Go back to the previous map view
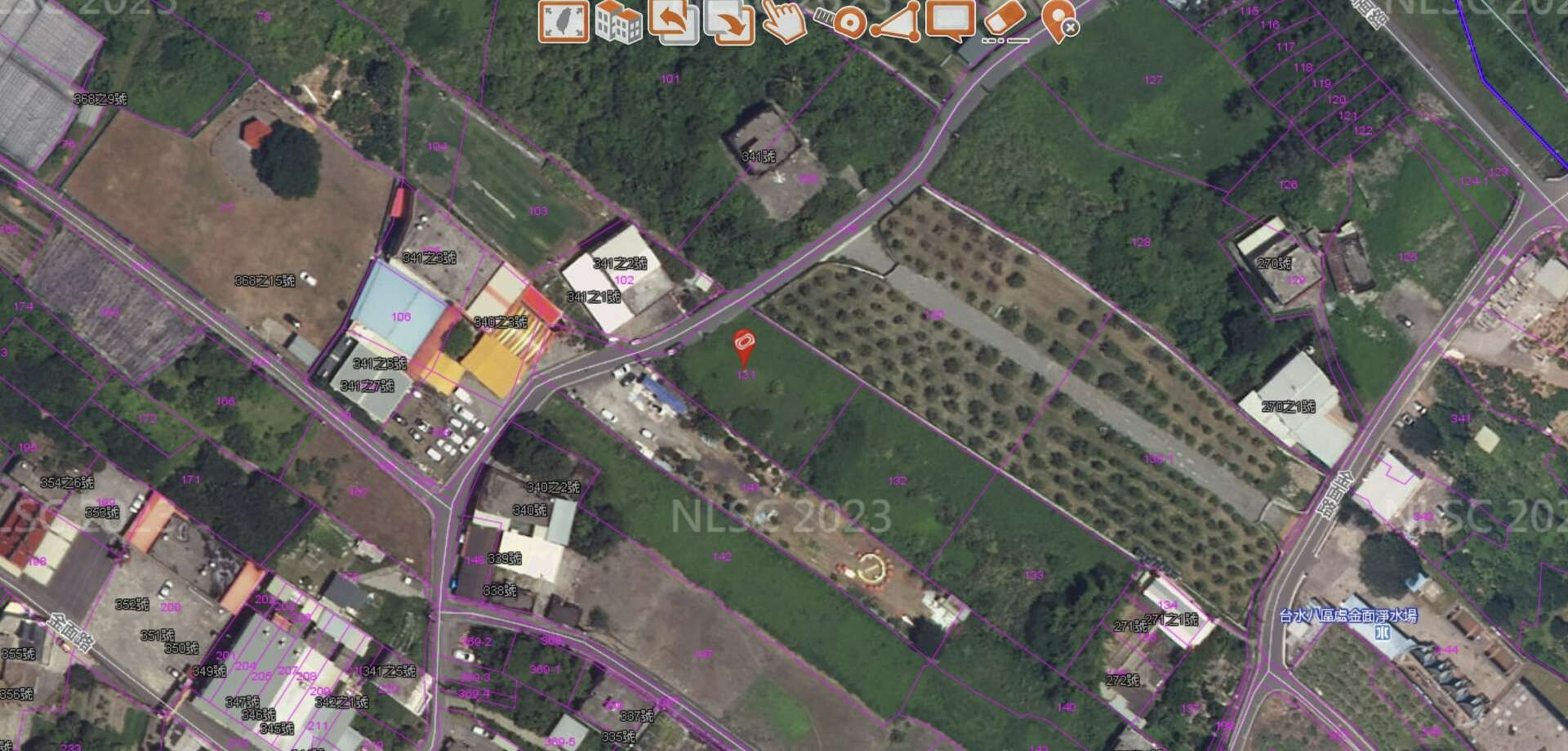1568x751 pixels. click(x=673, y=20)
